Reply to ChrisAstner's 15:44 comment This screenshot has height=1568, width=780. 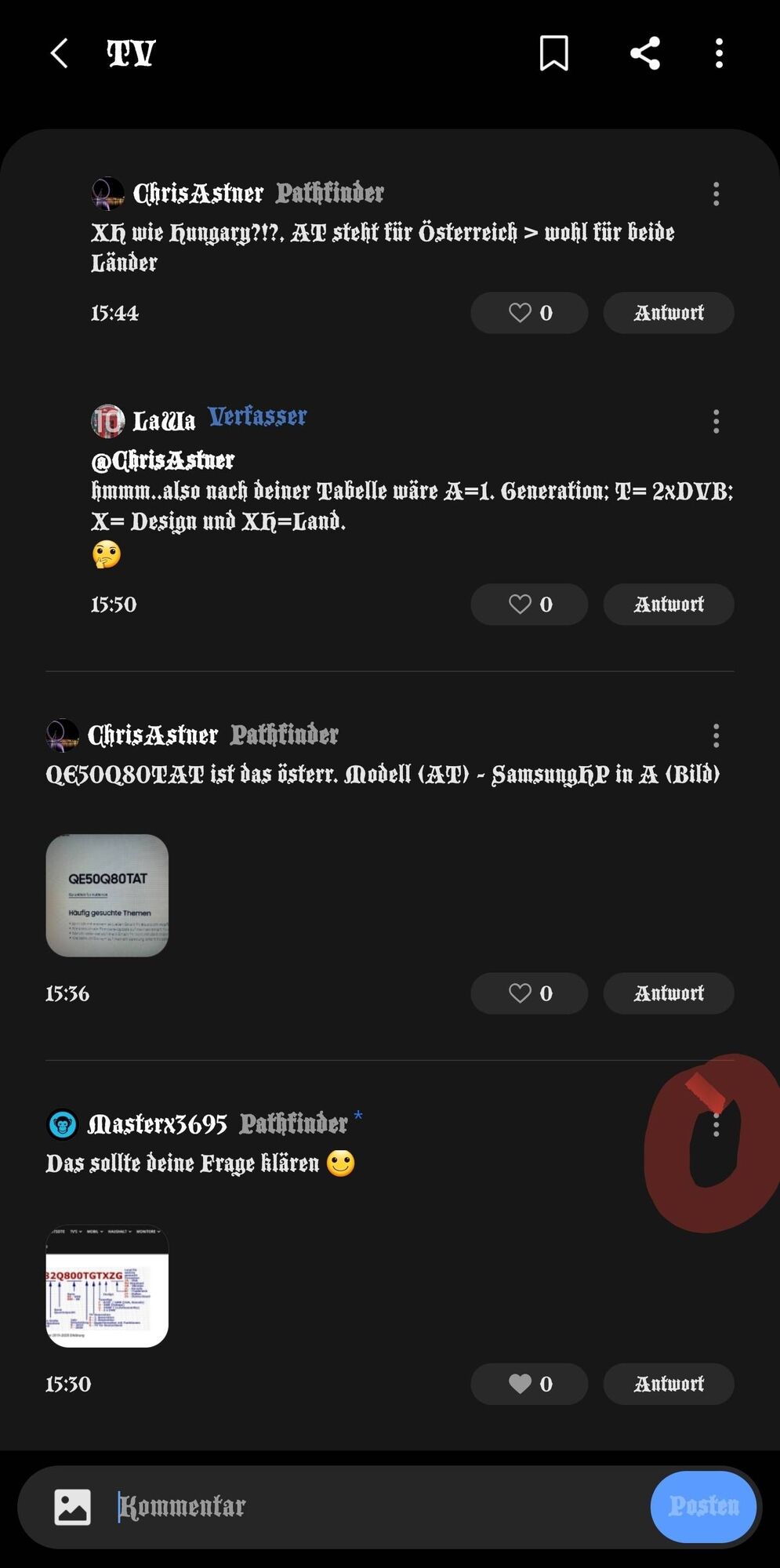[668, 313]
